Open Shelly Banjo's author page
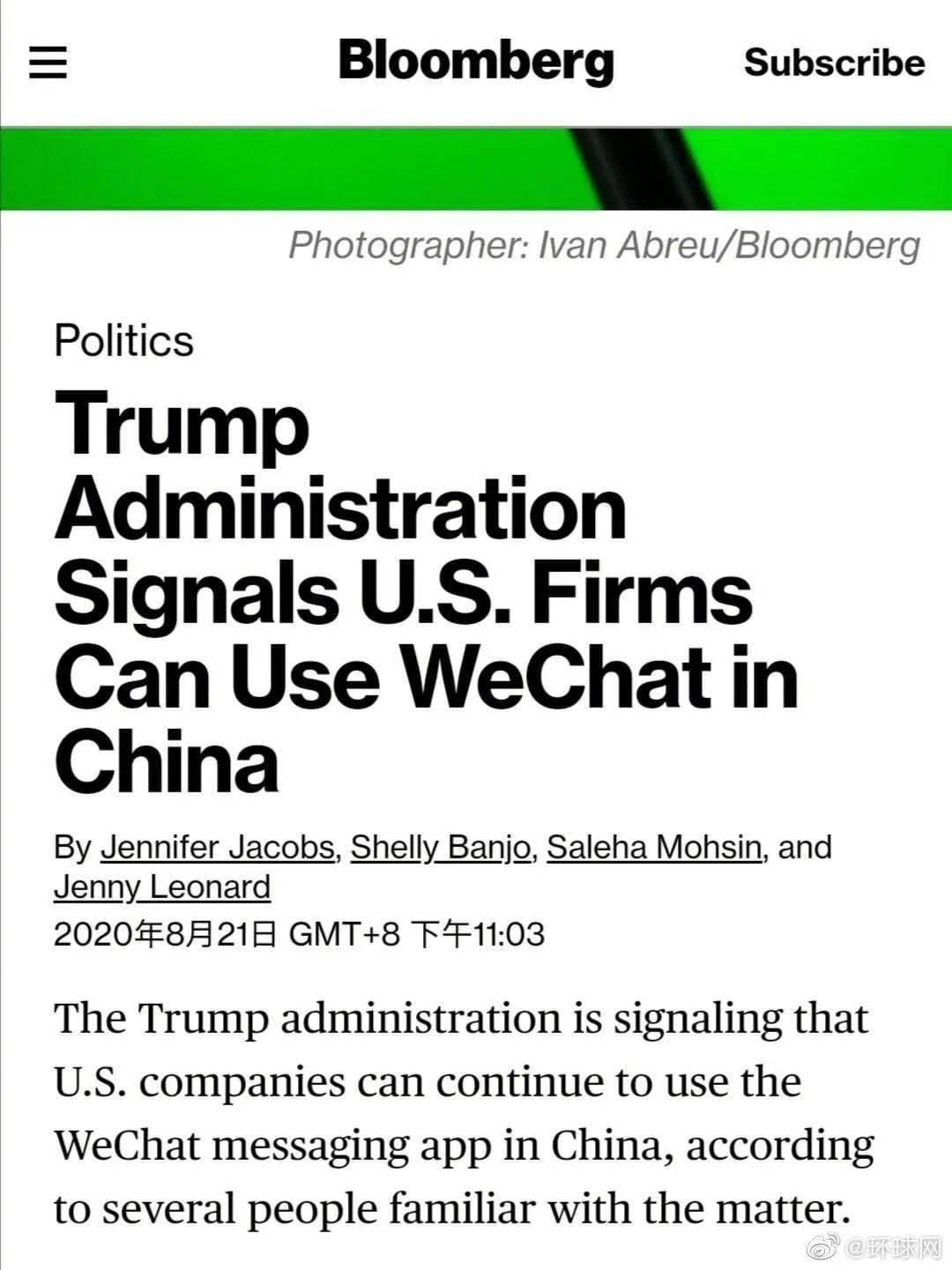952x1270 pixels. pos(441,847)
